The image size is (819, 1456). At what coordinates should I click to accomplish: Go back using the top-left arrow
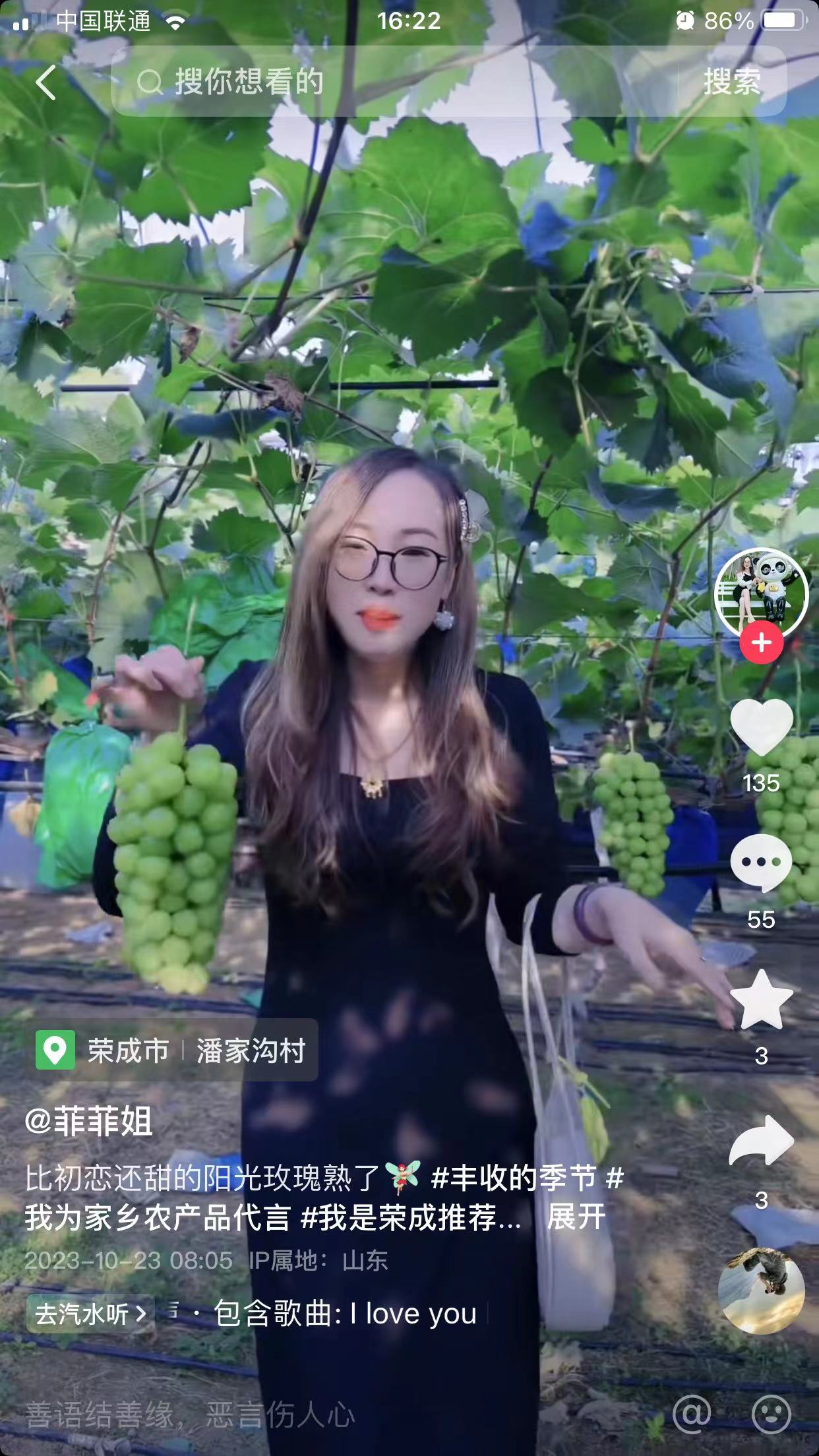(x=45, y=83)
